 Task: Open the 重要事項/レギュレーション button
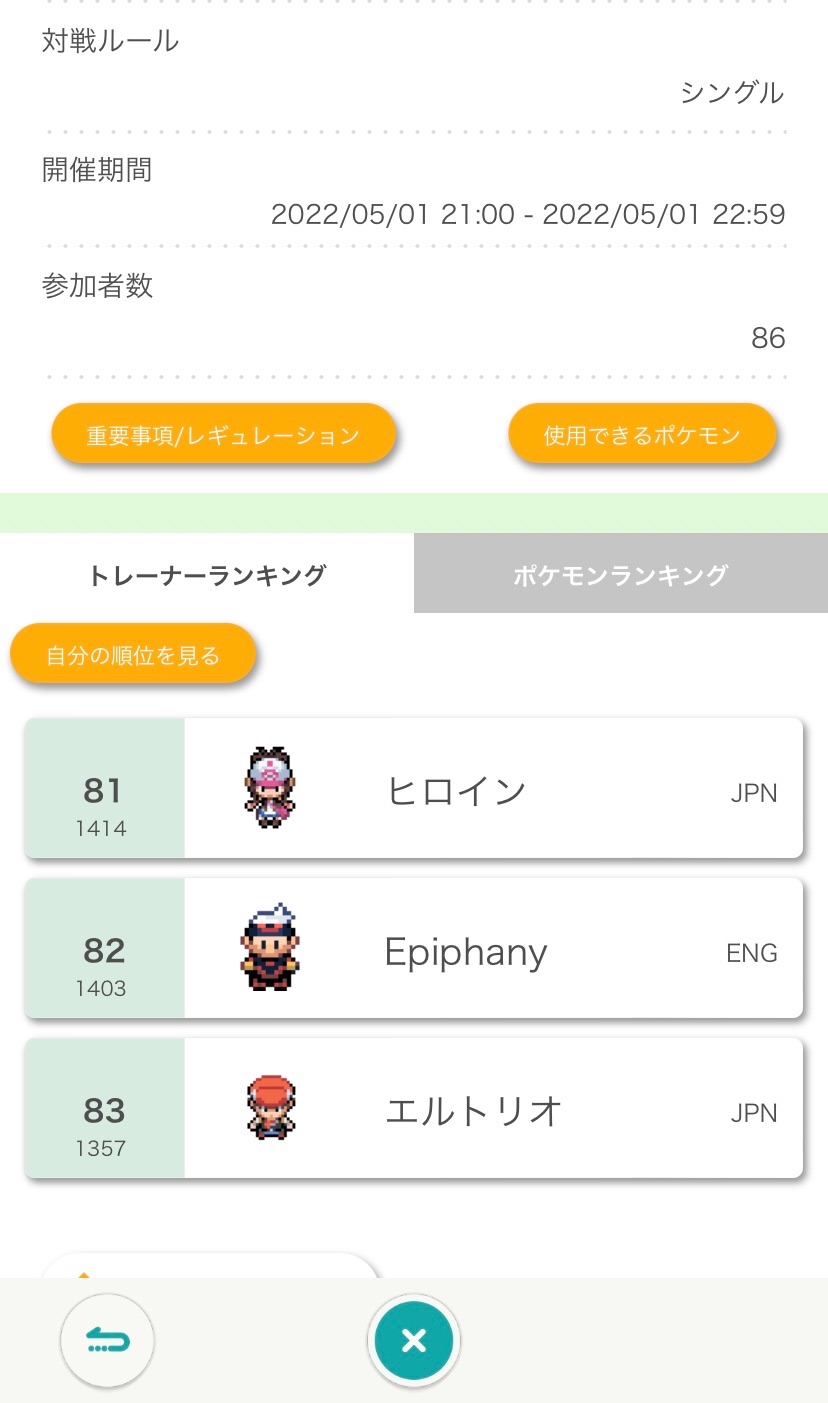click(x=223, y=433)
